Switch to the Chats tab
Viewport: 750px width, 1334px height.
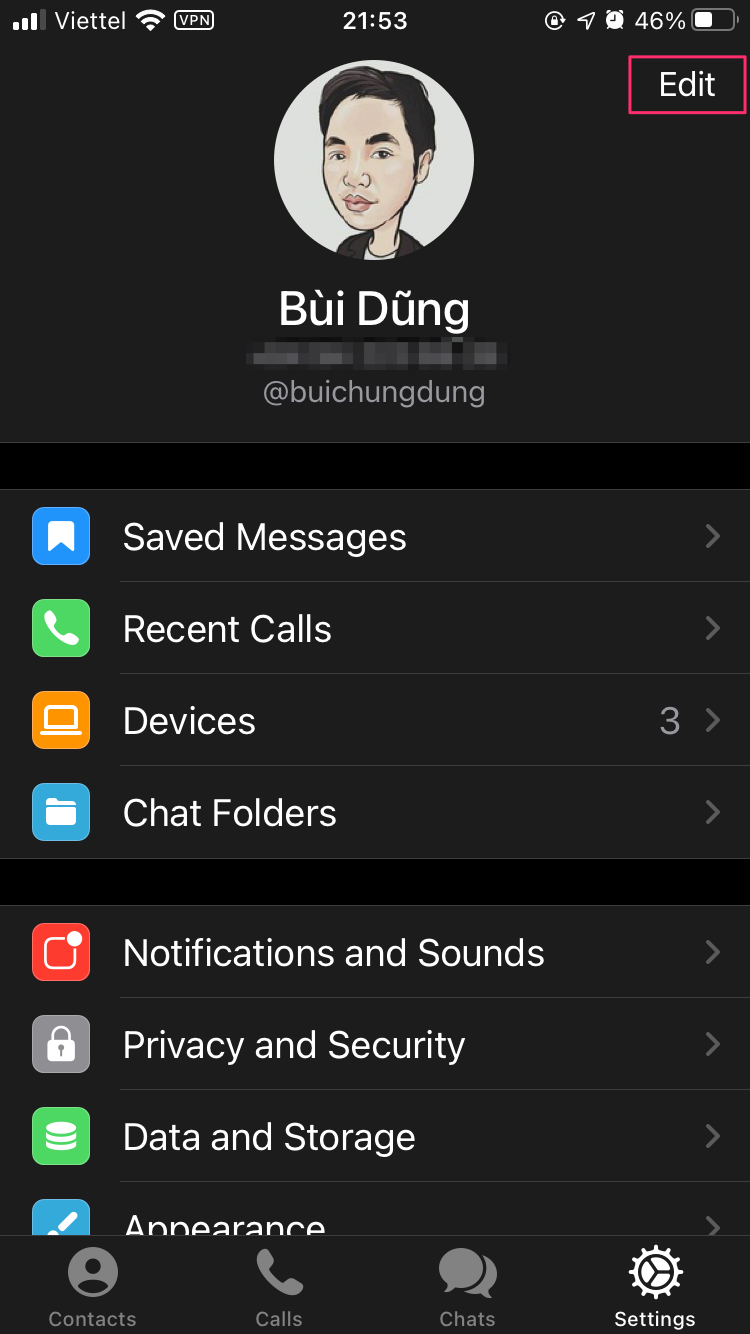coord(467,1287)
